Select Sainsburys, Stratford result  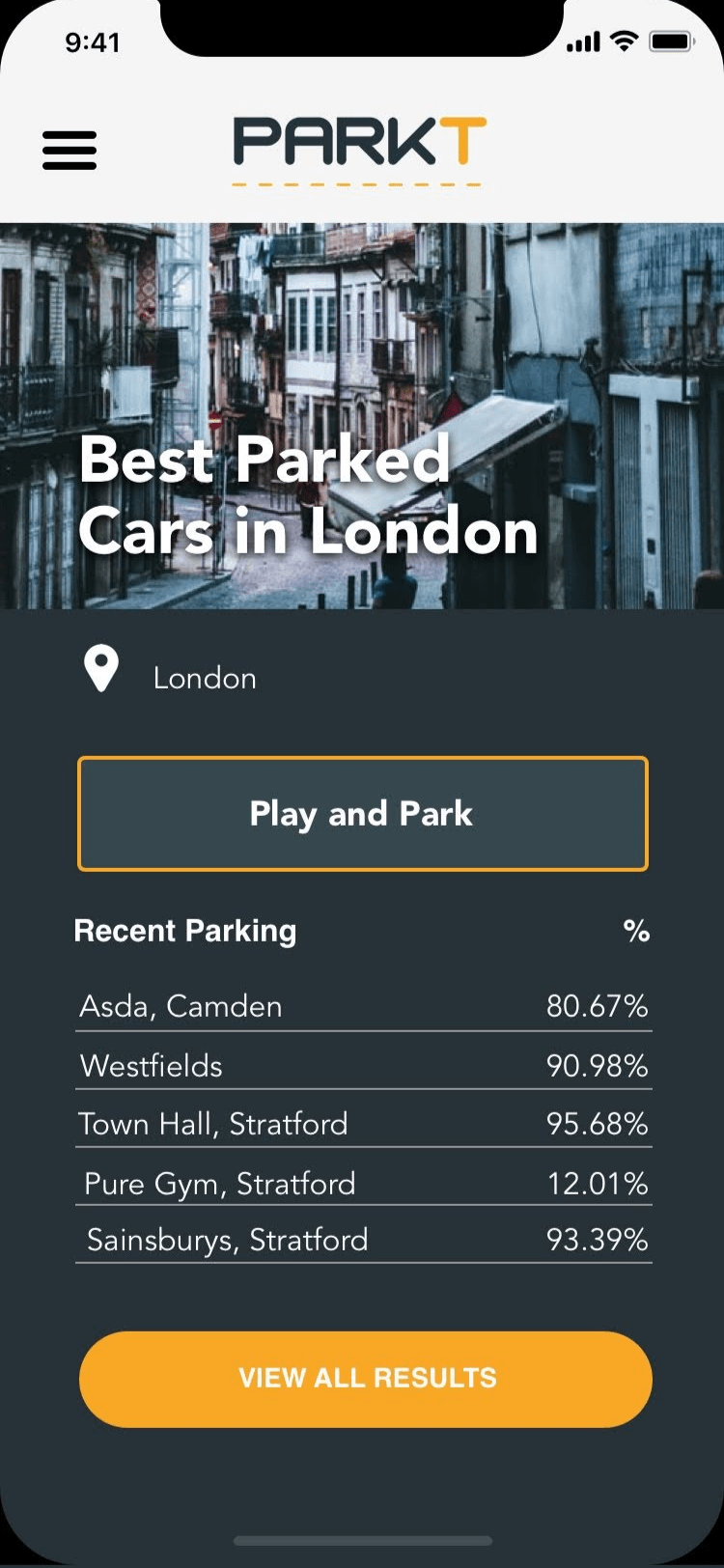pyautogui.click(x=364, y=1239)
